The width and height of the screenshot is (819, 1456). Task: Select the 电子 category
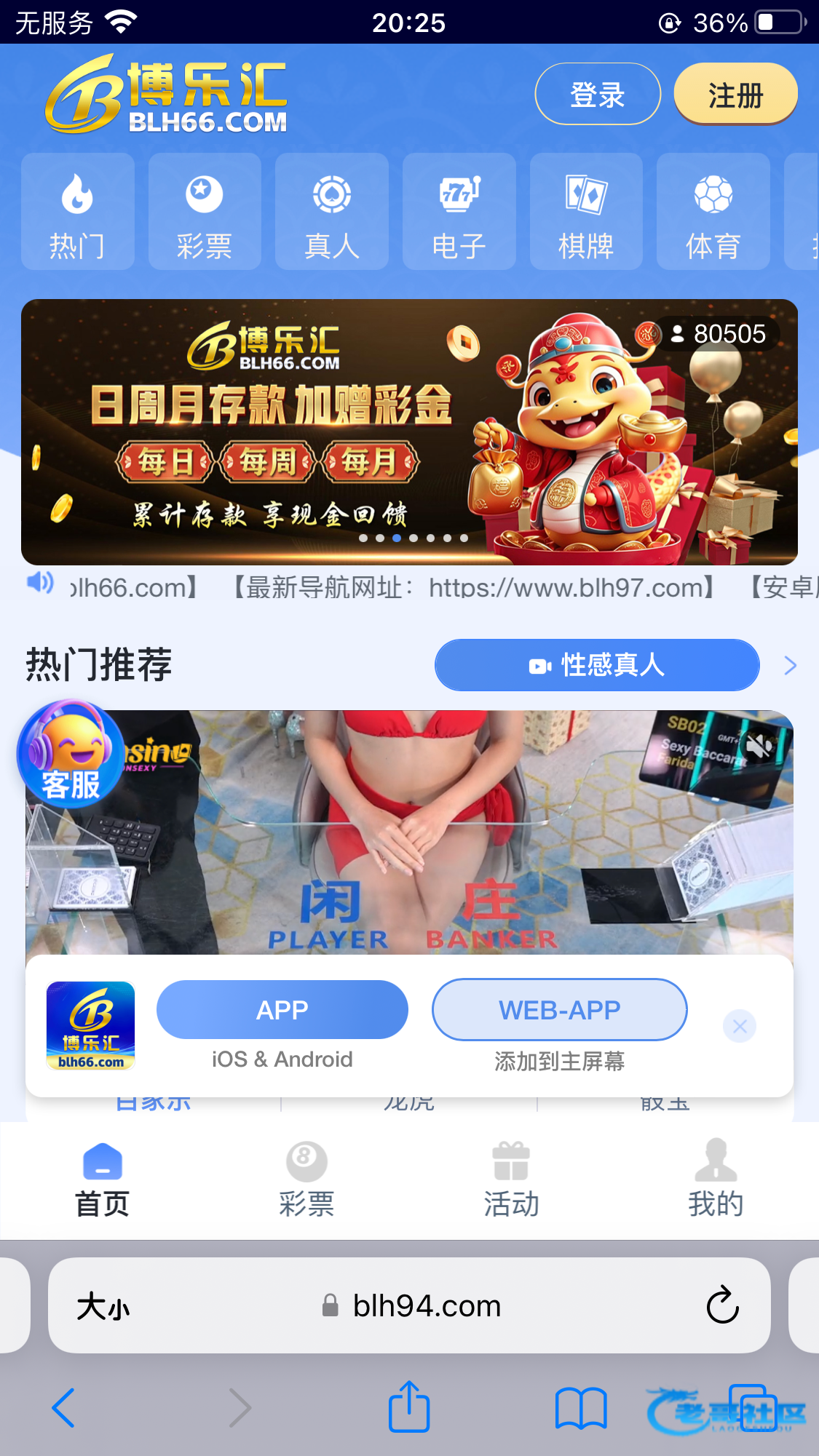point(459,212)
